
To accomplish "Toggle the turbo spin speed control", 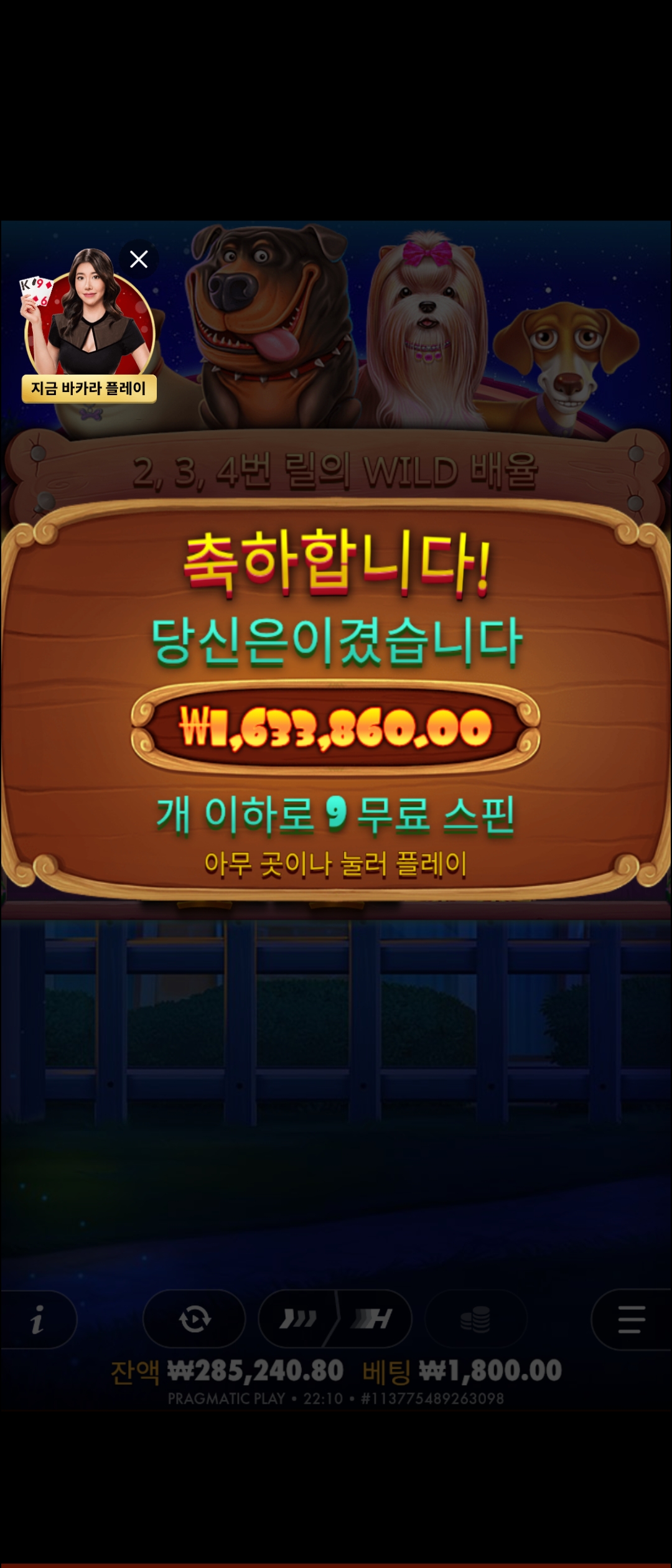I will pyautogui.click(x=335, y=1318).
